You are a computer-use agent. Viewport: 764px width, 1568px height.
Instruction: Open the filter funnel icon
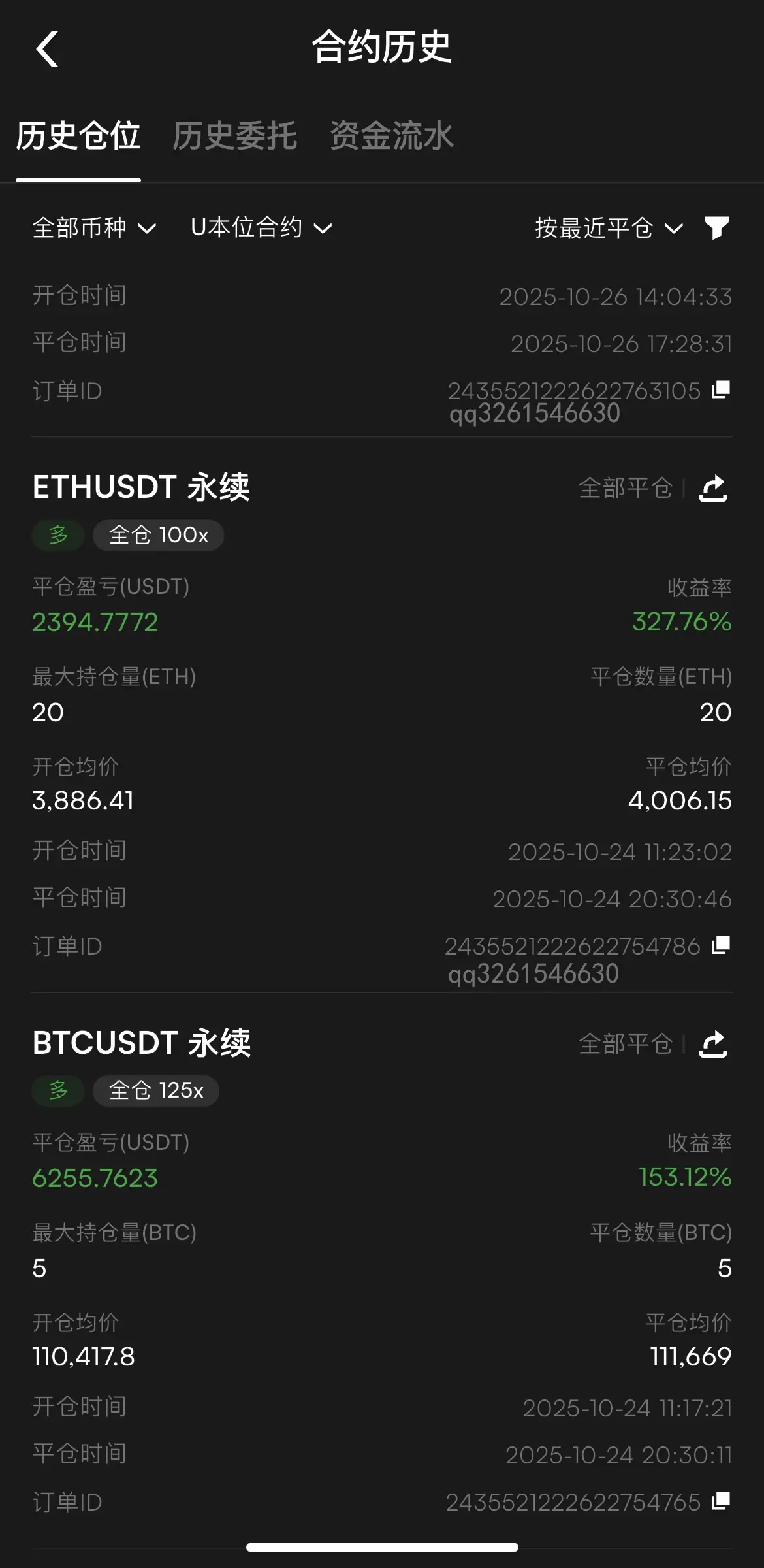click(x=717, y=227)
